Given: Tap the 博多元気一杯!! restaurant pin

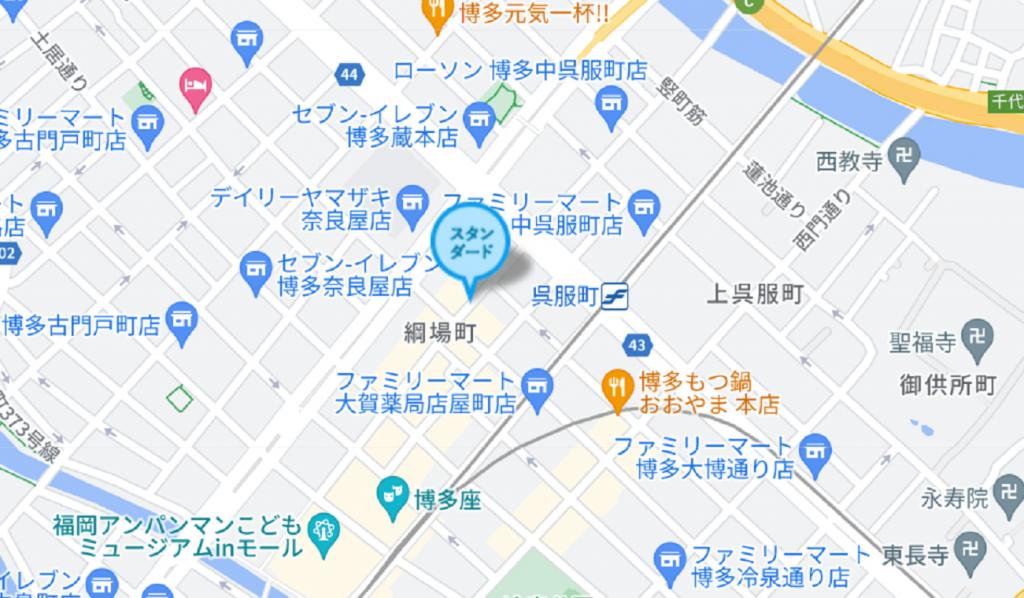Looking at the screenshot, I should 434,10.
